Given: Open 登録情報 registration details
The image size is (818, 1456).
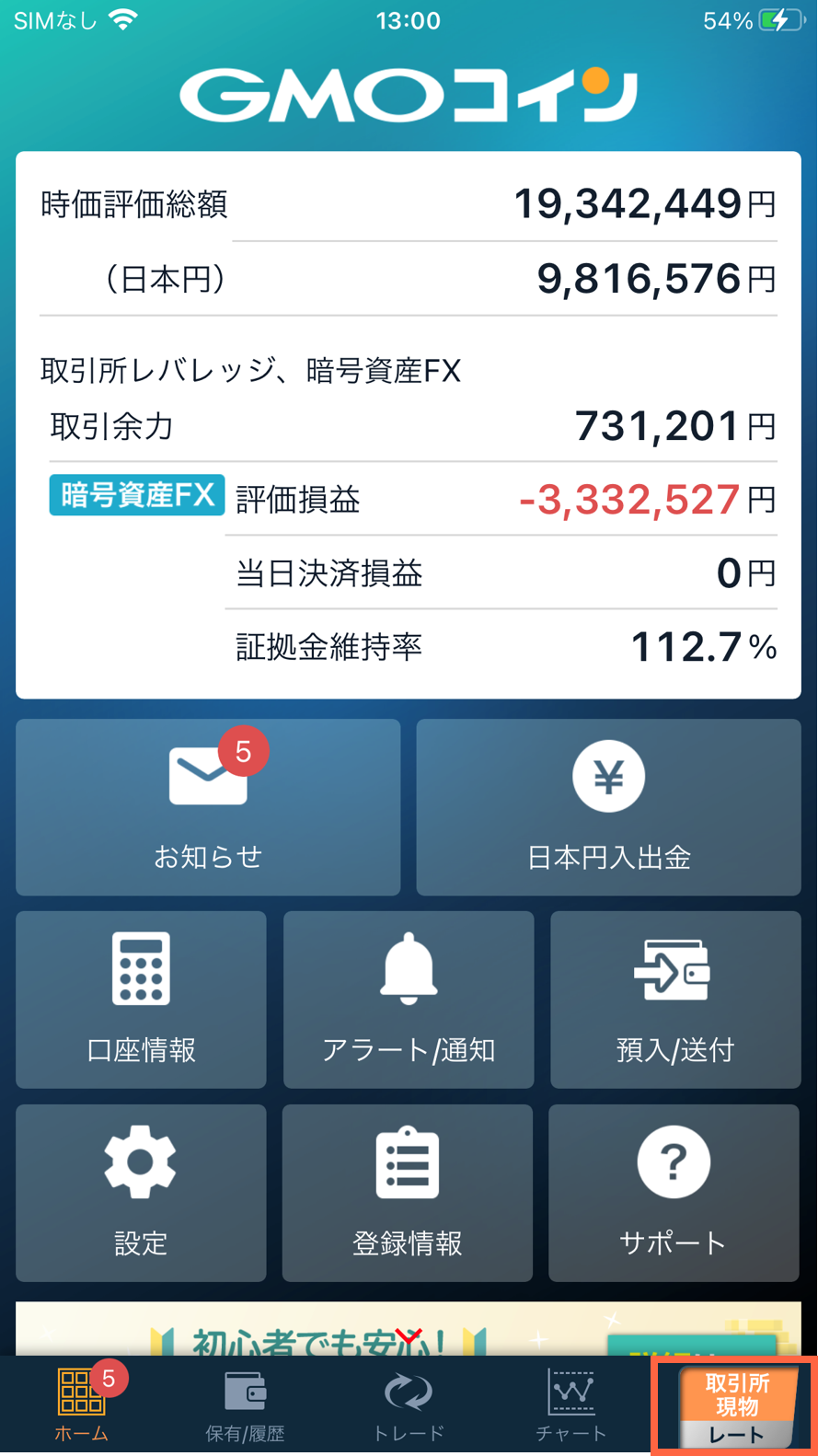Looking at the screenshot, I should click(x=408, y=1193).
